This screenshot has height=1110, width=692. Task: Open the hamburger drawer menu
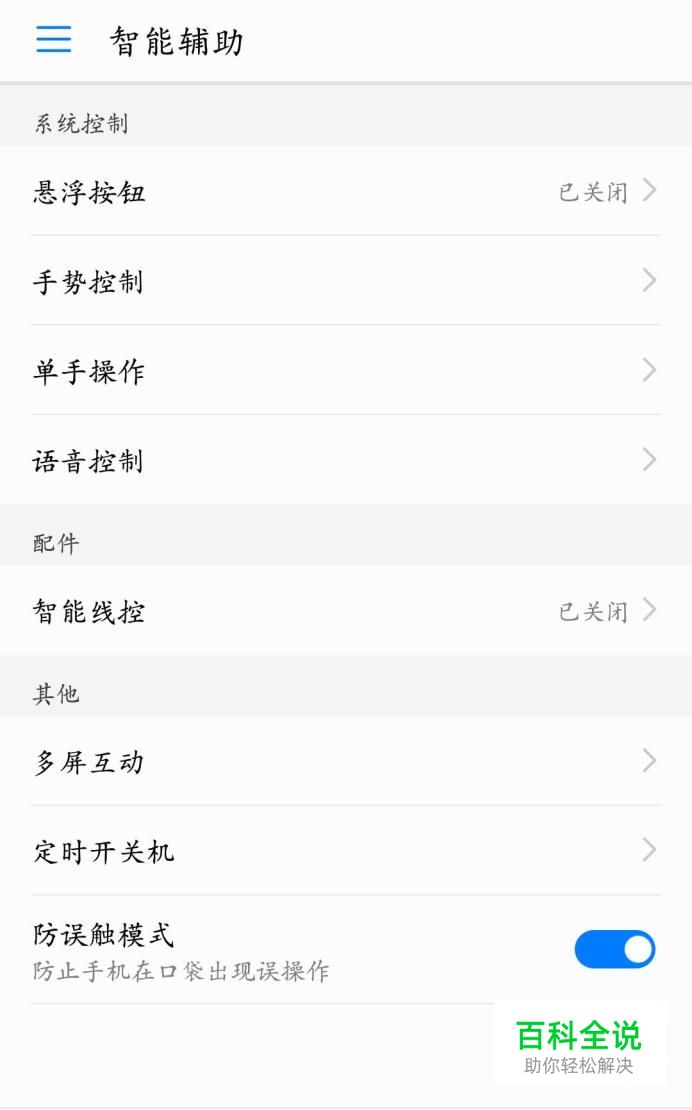pyautogui.click(x=54, y=40)
